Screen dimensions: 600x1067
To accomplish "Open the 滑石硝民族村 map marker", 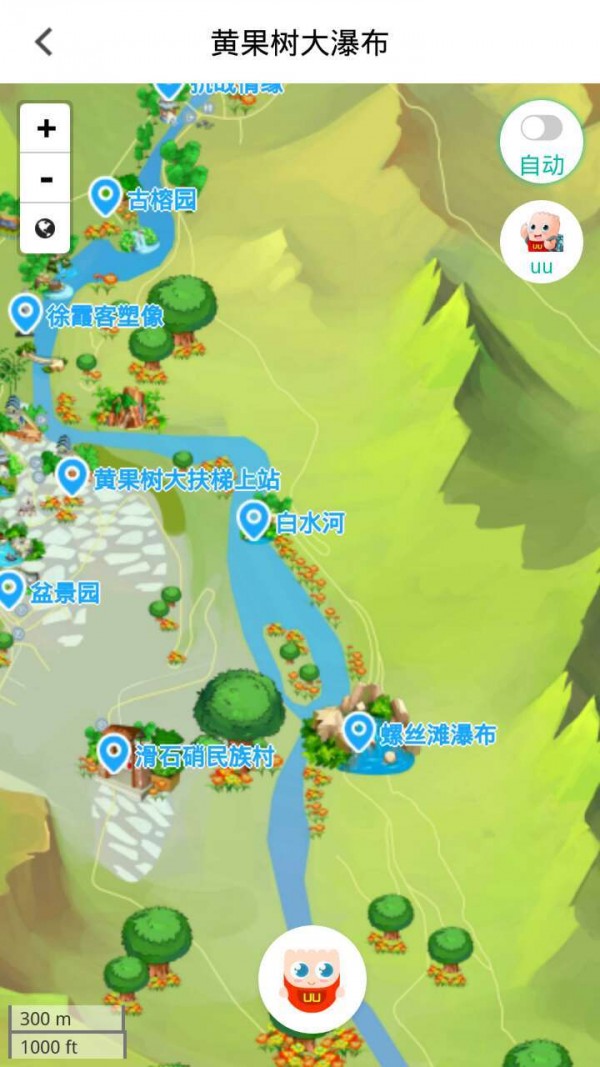I will point(115,752).
